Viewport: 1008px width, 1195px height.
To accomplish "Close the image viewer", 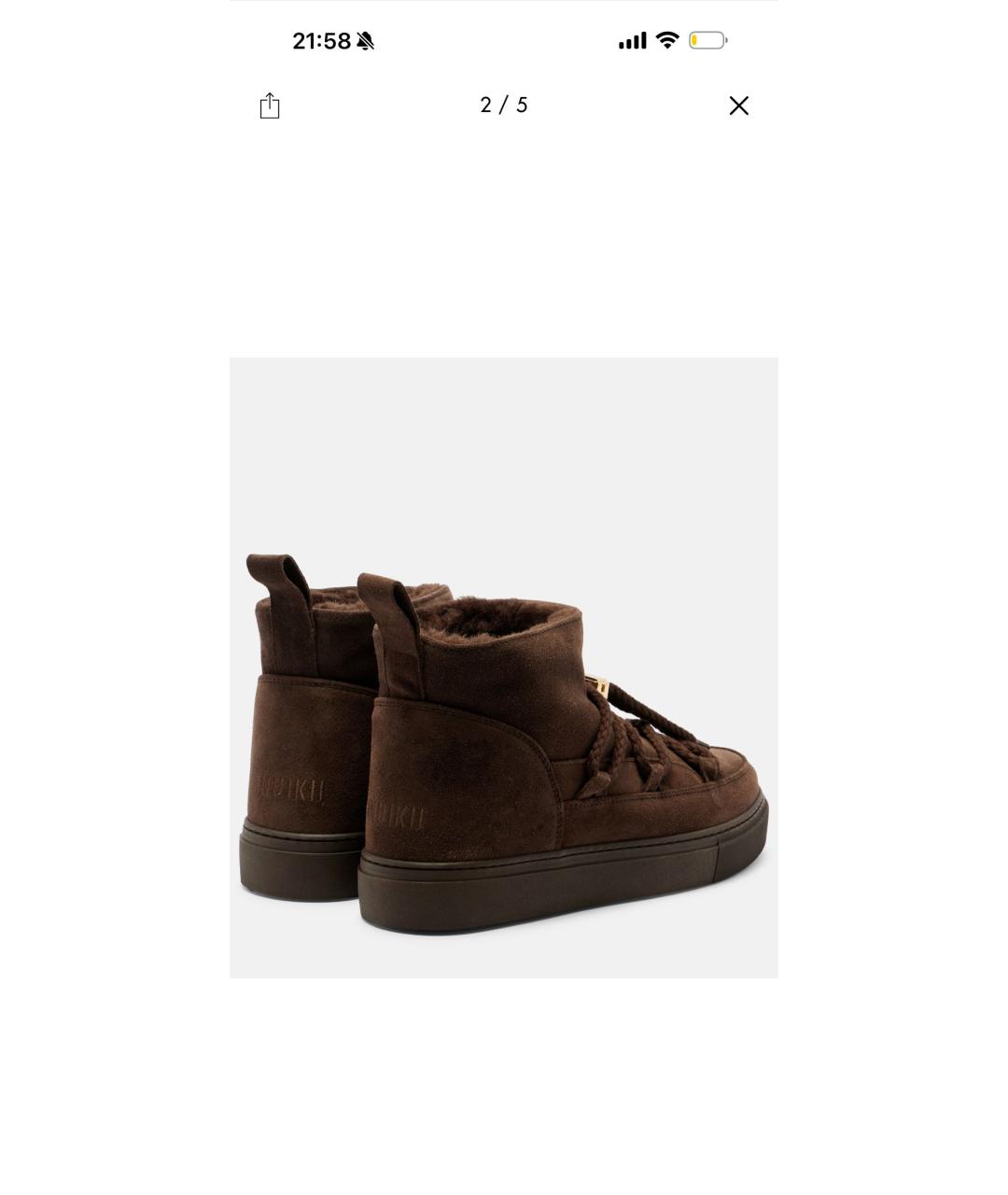I will 738,105.
